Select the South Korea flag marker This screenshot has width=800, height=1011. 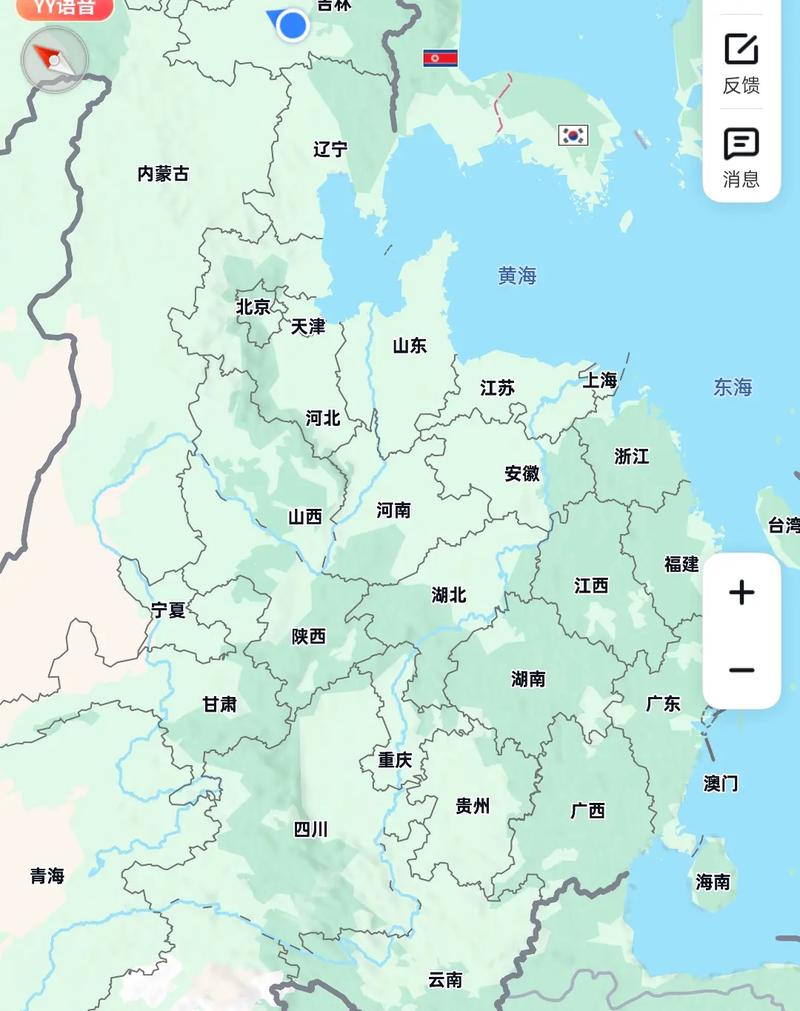[x=572, y=136]
